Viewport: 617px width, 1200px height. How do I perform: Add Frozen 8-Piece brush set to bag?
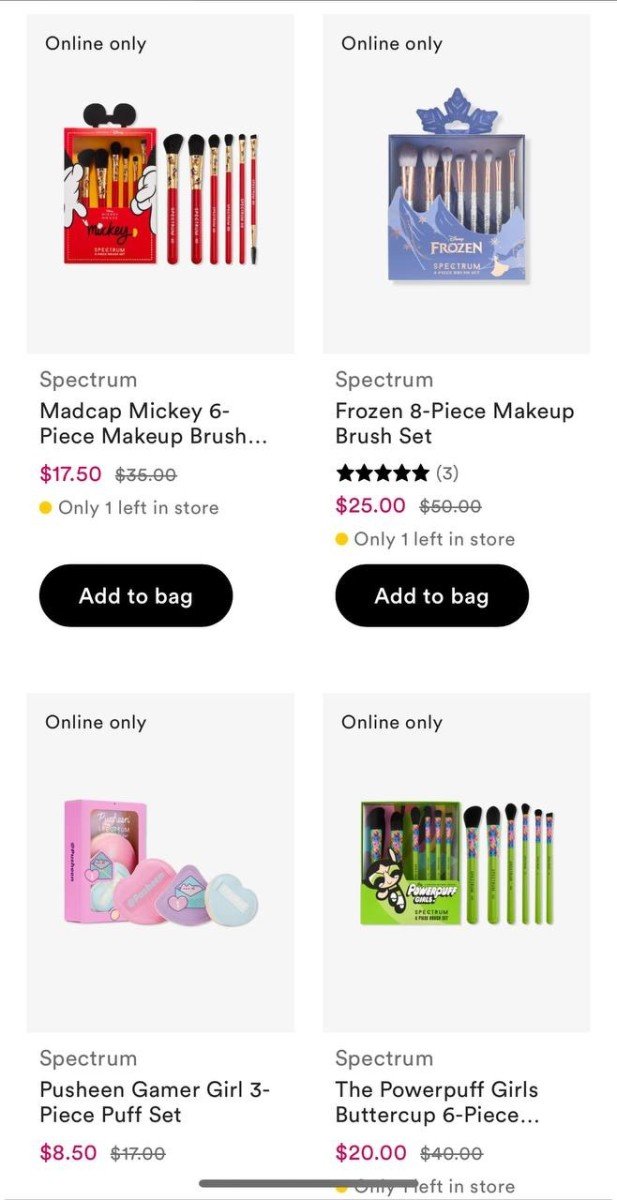[x=431, y=596]
